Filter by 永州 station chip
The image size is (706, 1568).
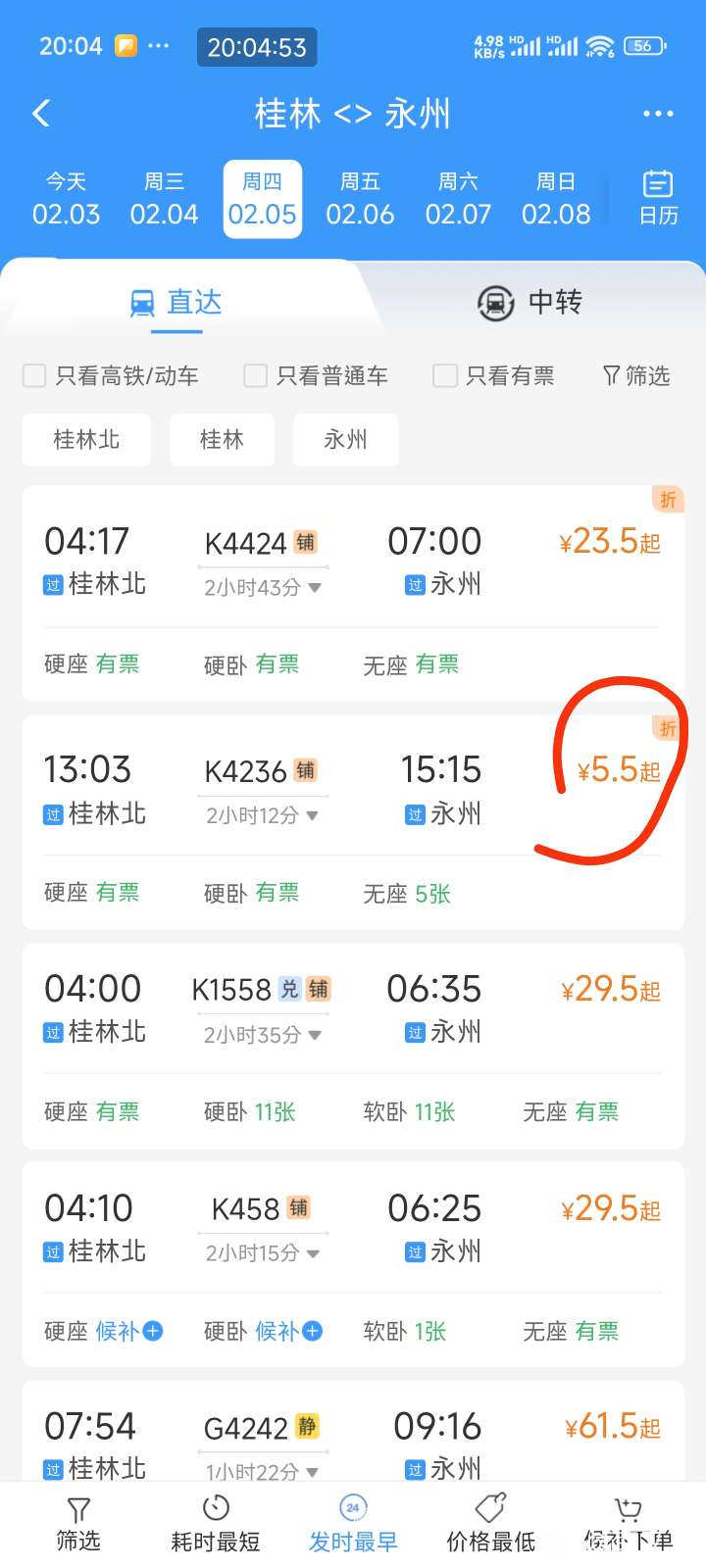[x=345, y=439]
